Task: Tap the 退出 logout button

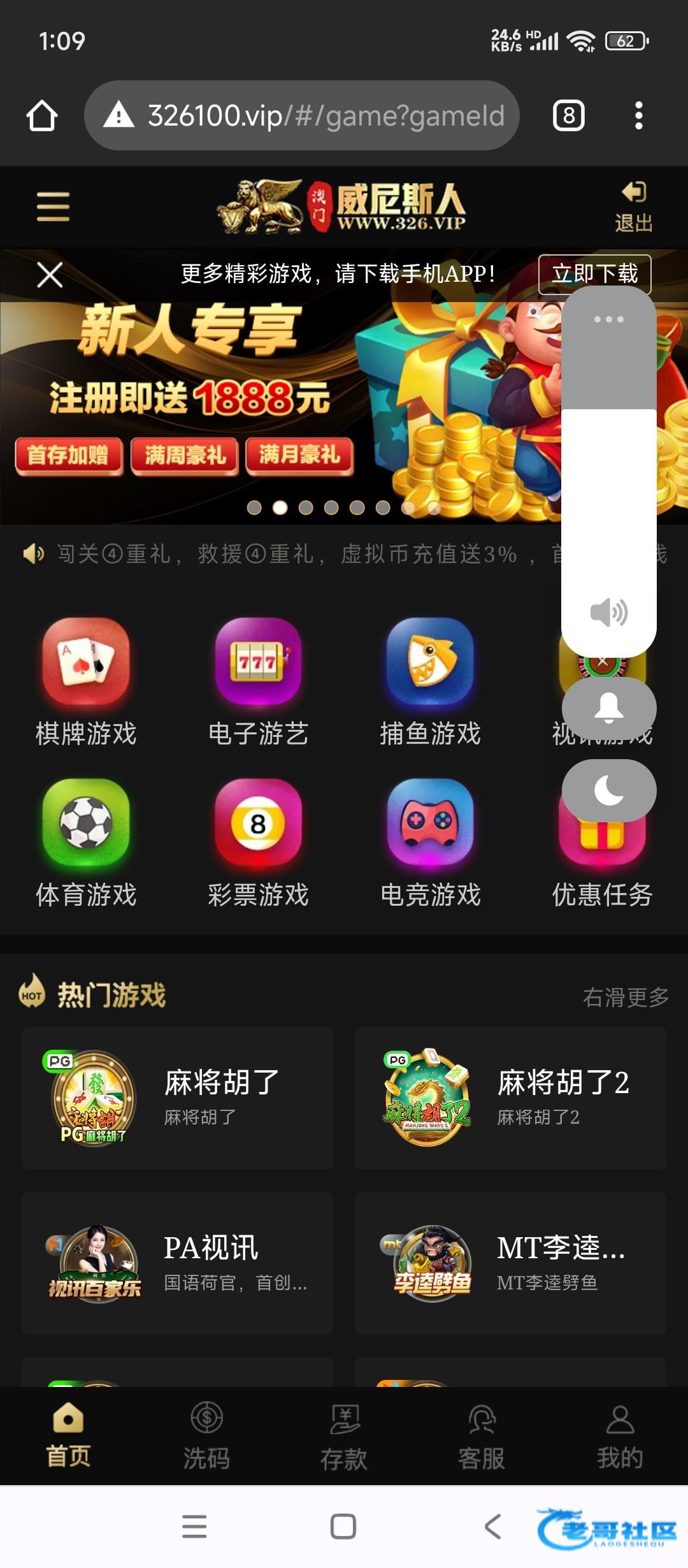Action: (x=633, y=207)
